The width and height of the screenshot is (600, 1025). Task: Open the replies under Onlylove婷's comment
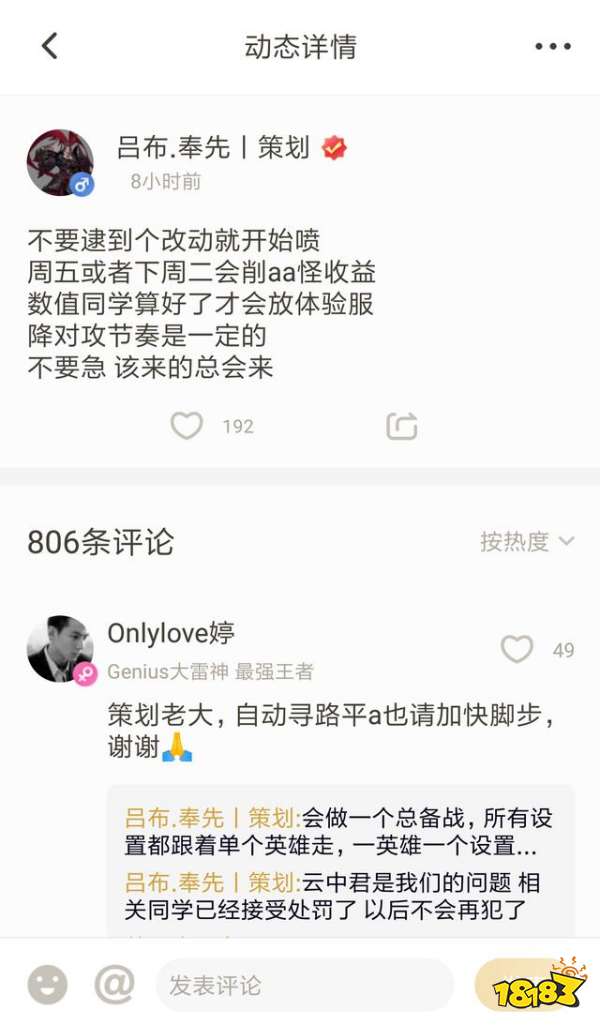point(340,862)
